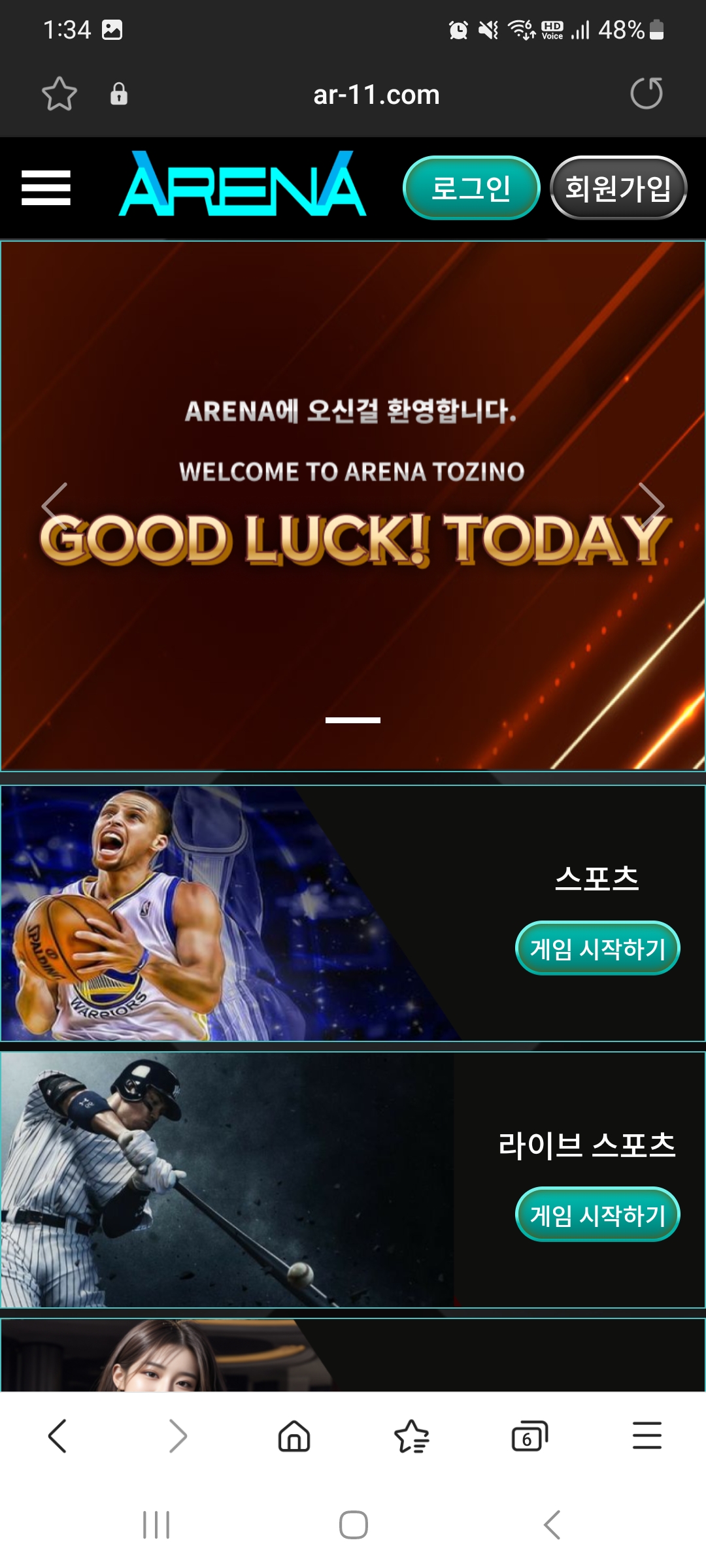This screenshot has height=1568, width=706.
Task: Tap the 회원가입 sign-up button
Action: 618,188
